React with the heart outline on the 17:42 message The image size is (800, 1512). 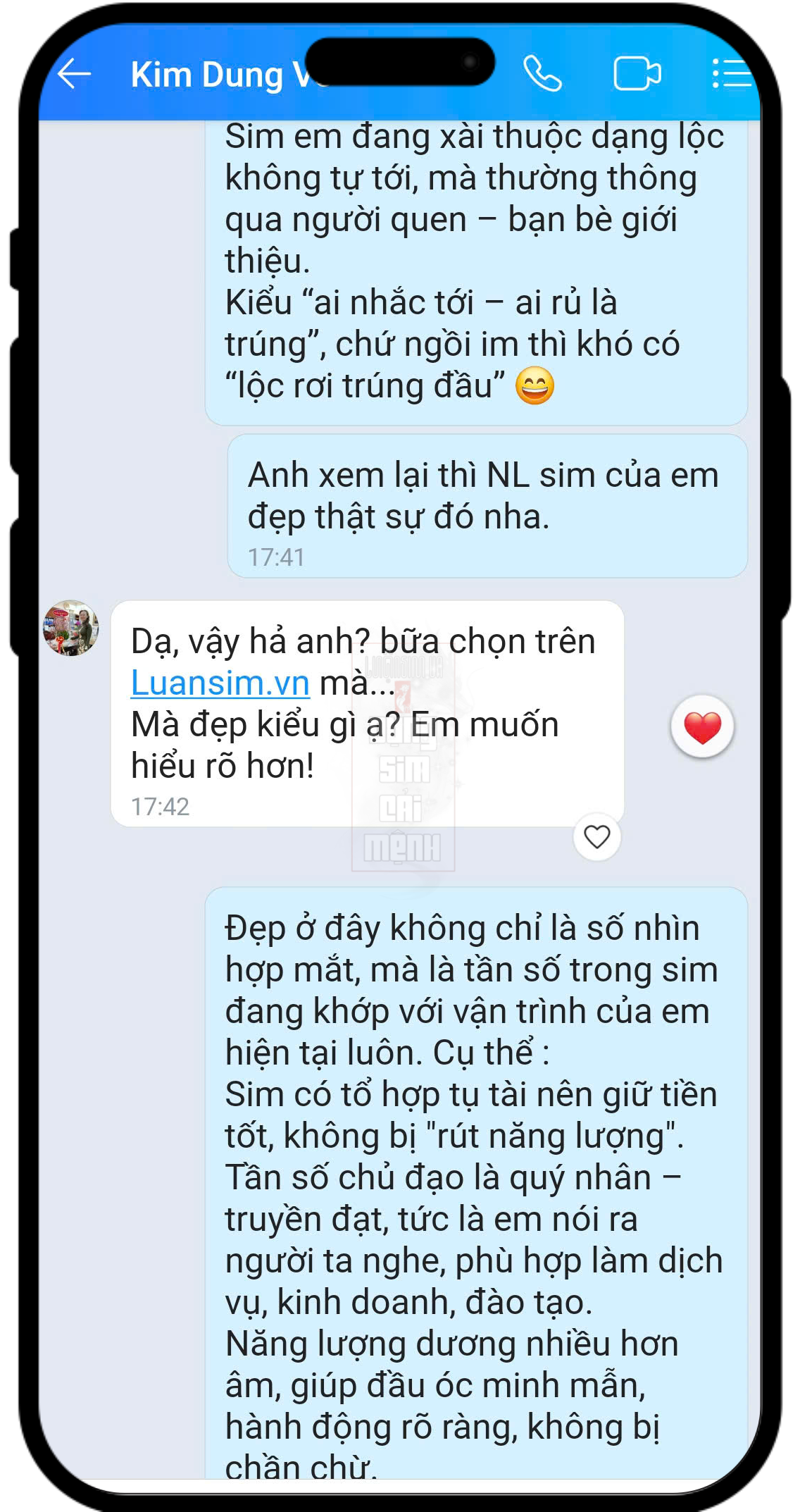pos(596,837)
